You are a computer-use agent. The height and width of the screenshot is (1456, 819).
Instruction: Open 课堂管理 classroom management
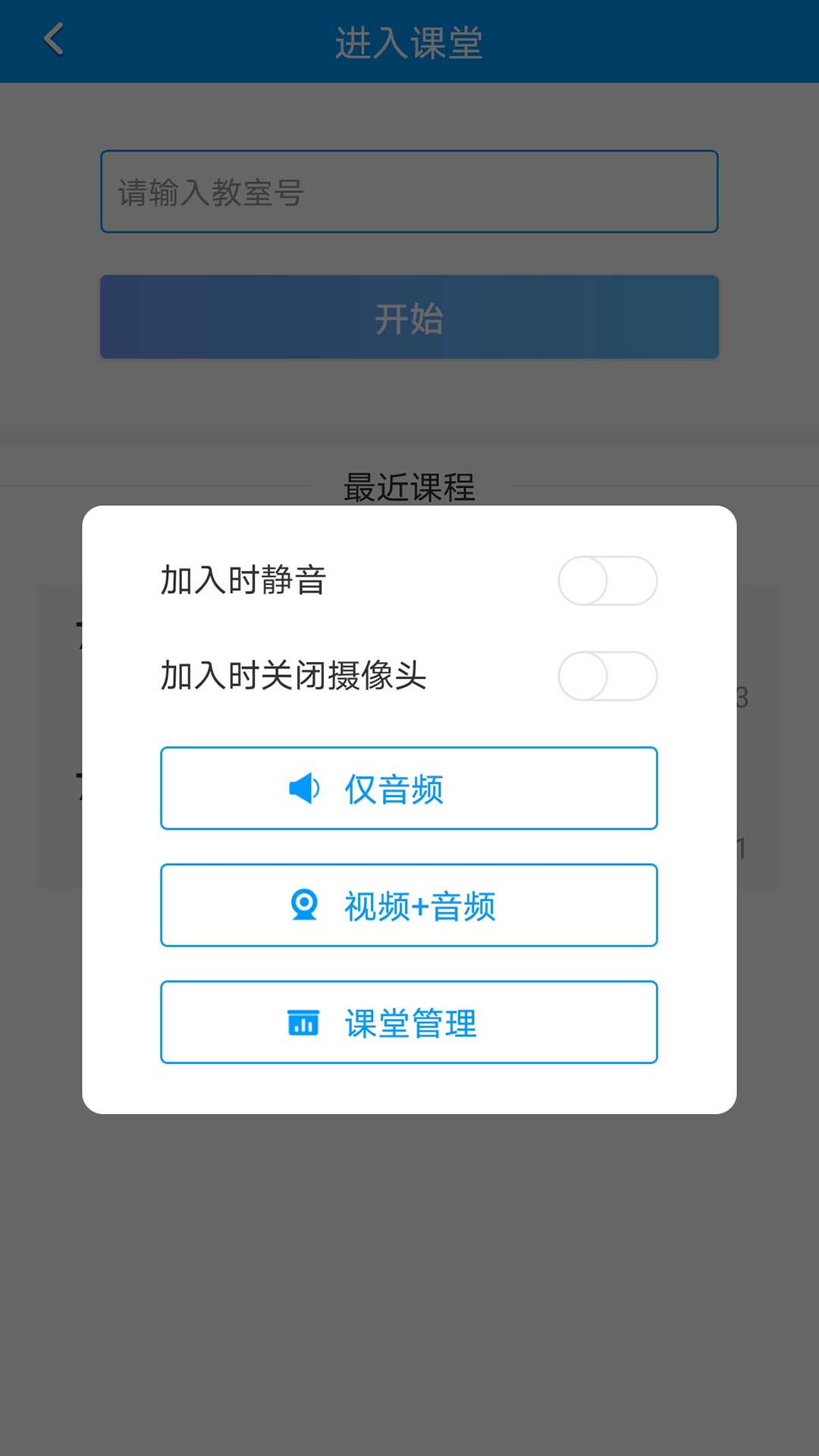point(409,1022)
